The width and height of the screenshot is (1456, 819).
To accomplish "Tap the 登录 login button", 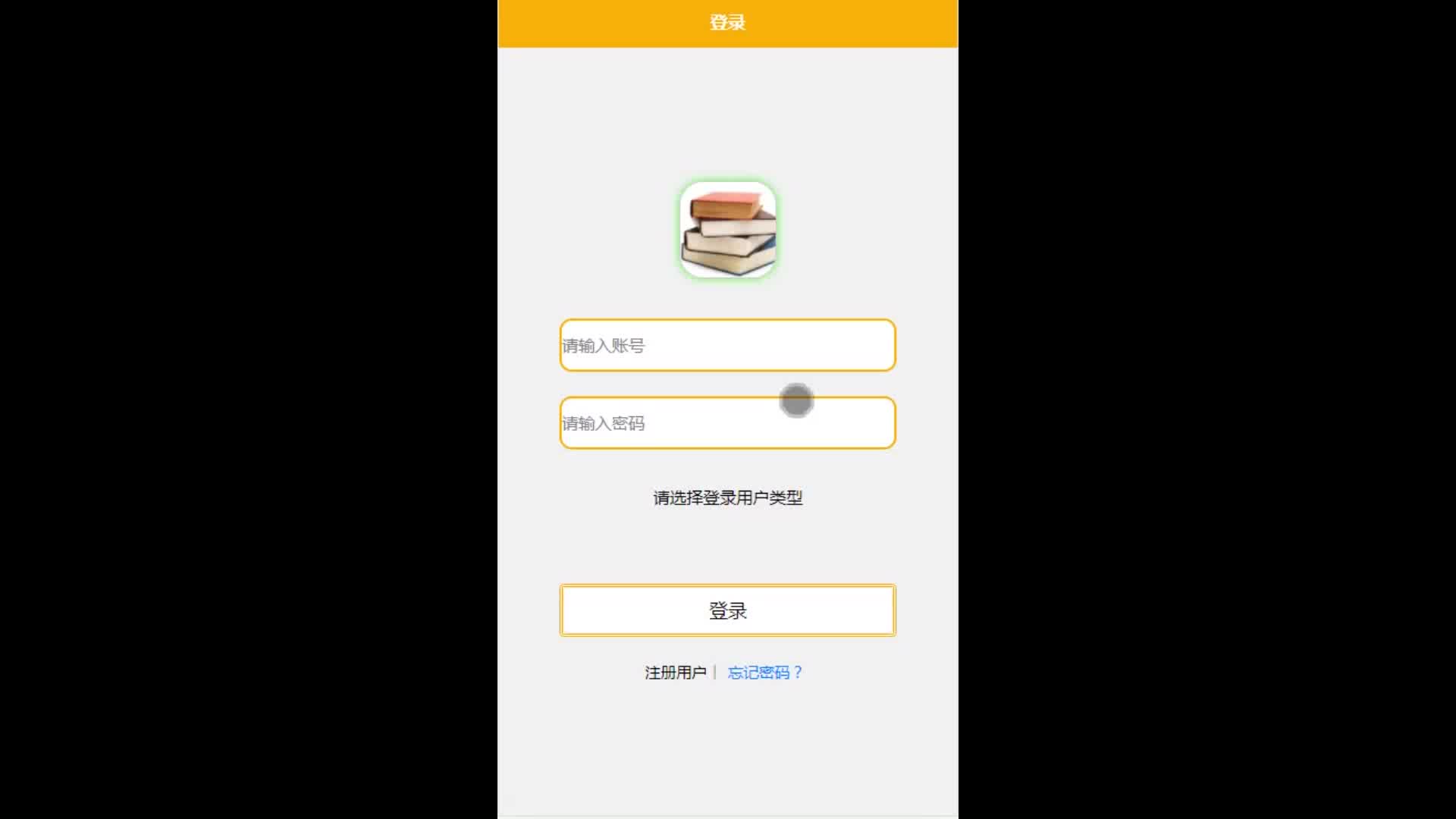I will [x=727, y=610].
